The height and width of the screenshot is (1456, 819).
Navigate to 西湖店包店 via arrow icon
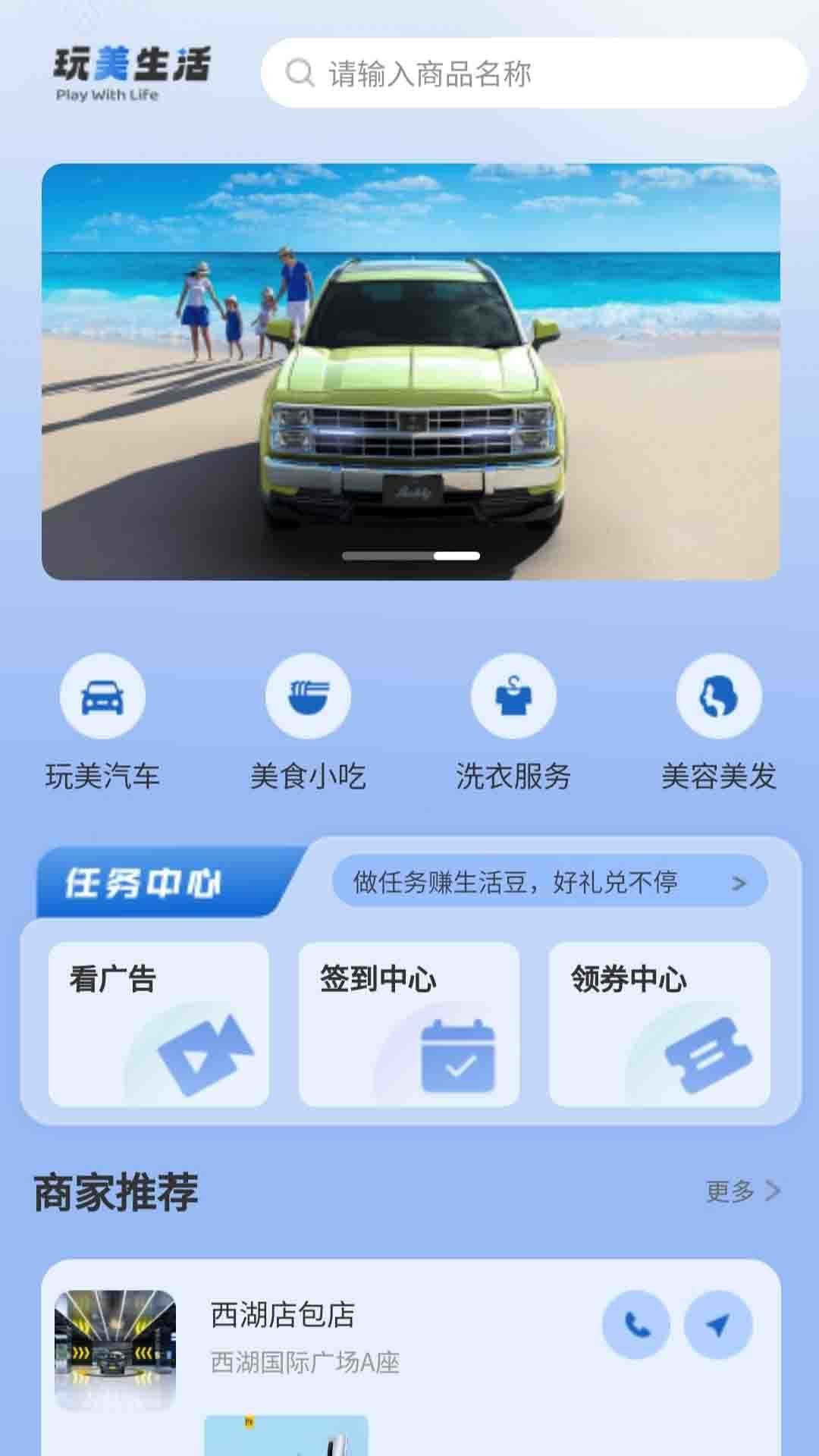[717, 1324]
